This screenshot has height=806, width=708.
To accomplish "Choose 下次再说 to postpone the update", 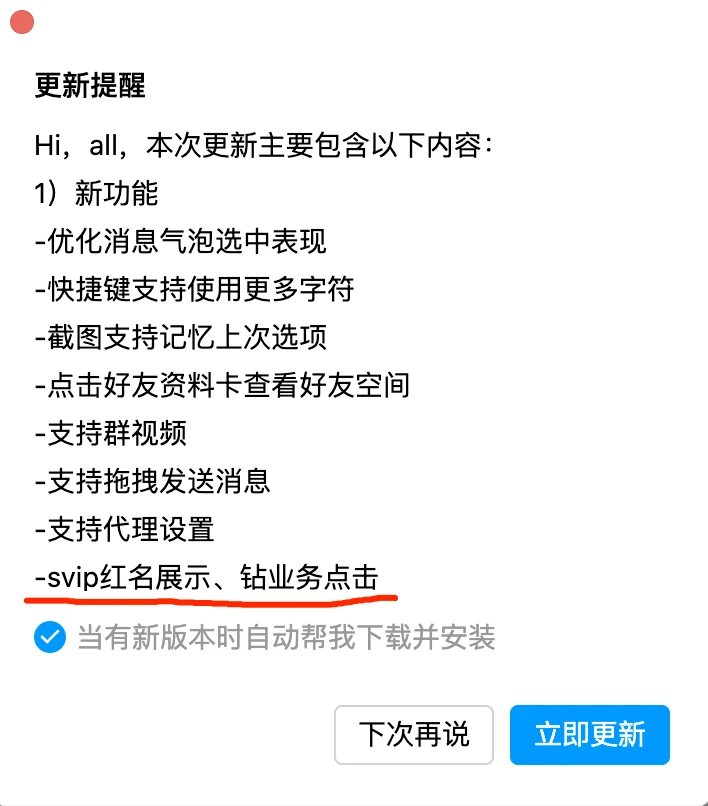I will pos(414,735).
